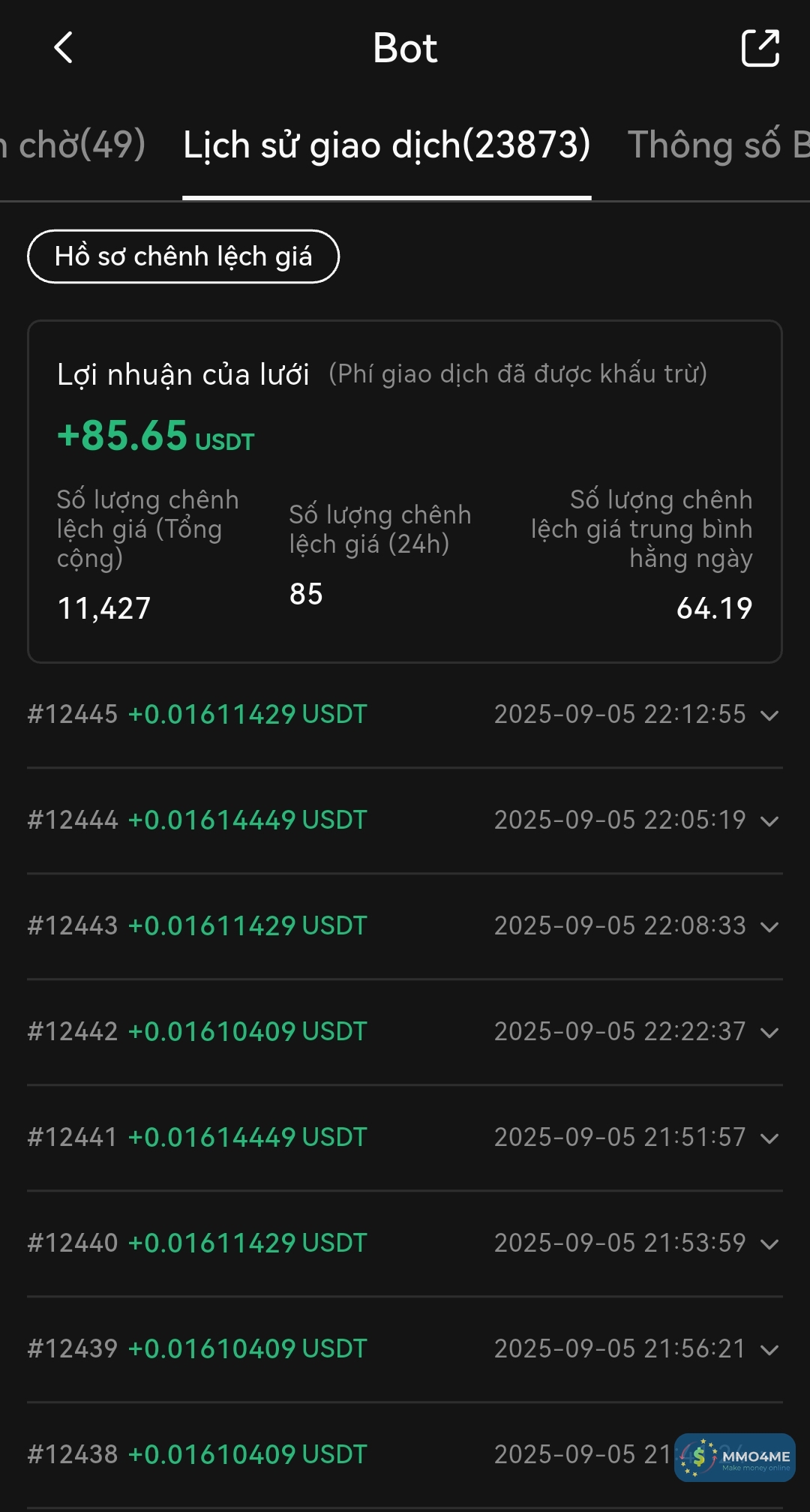The width and height of the screenshot is (810, 1512).
Task: Select the Lịch sử giao dịch tab
Action: 386,145
